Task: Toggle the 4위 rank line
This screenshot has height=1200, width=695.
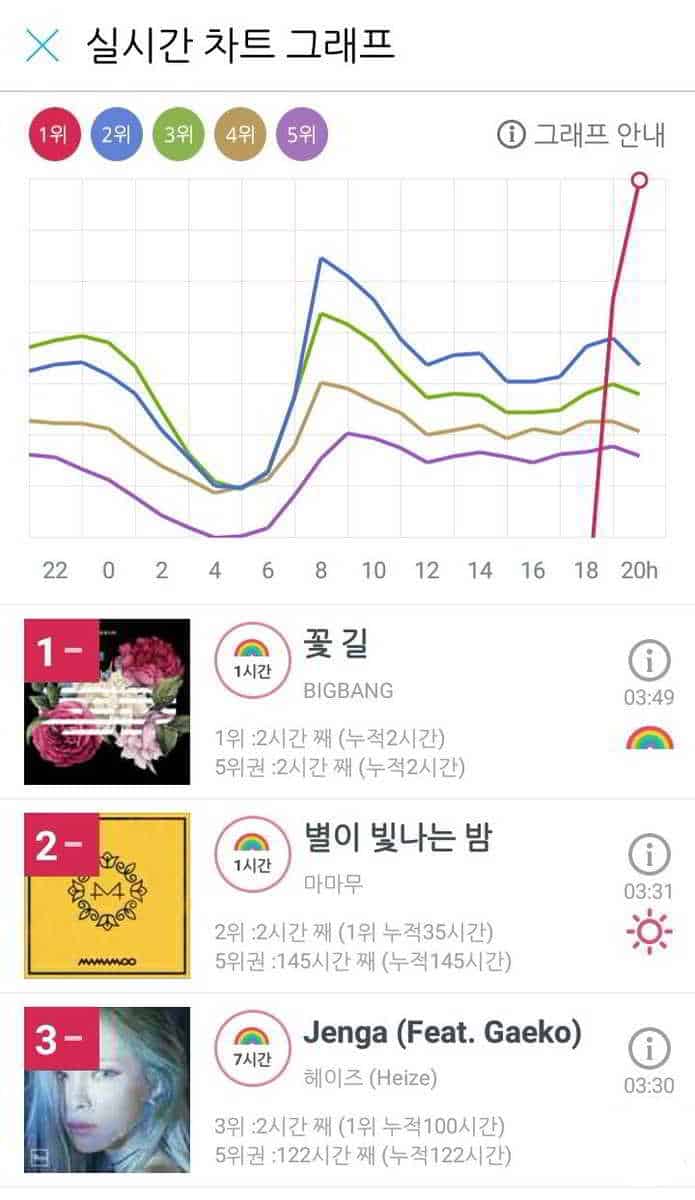Action: [x=239, y=135]
